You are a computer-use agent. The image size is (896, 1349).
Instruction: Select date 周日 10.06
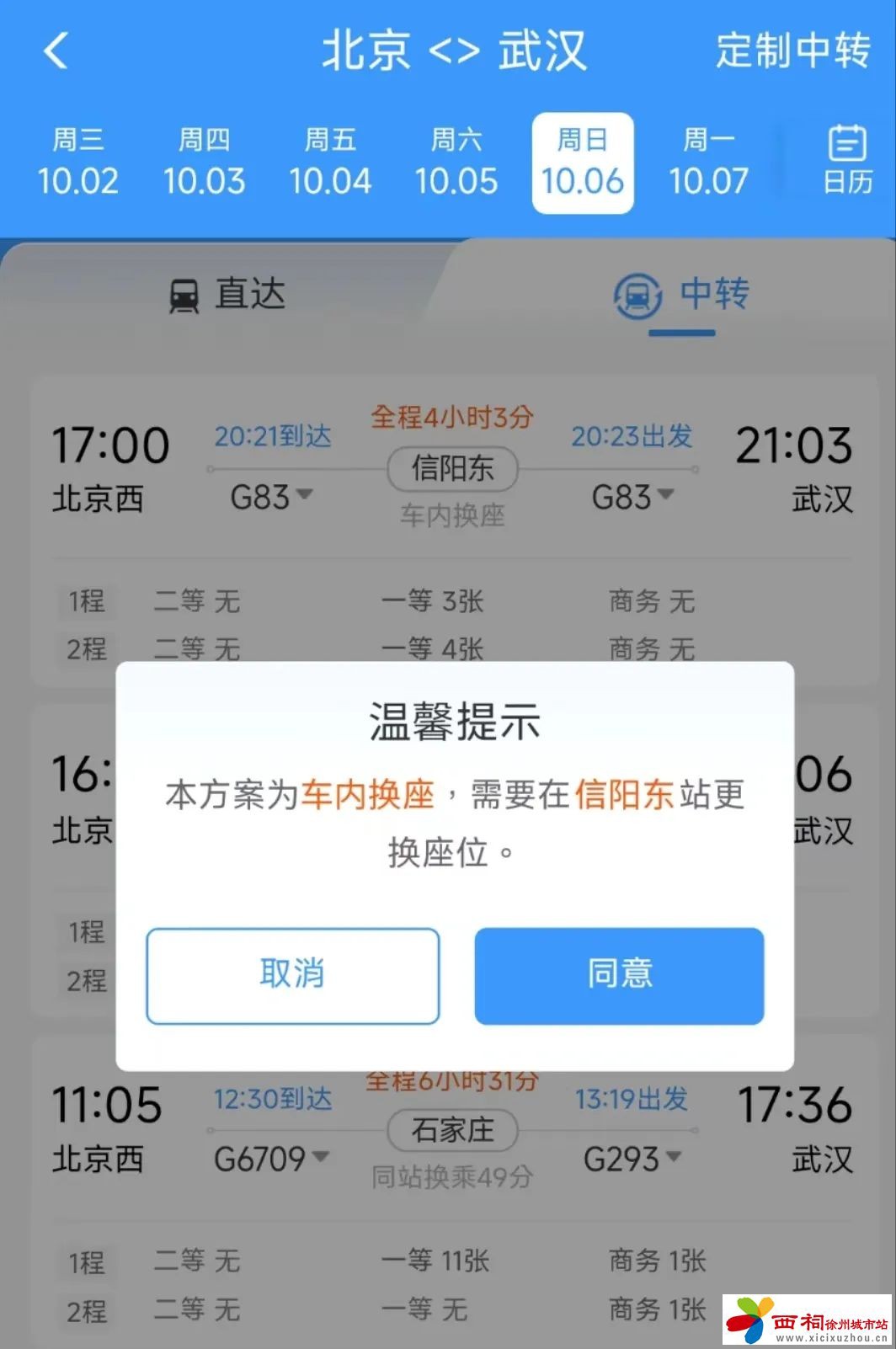coord(582,163)
